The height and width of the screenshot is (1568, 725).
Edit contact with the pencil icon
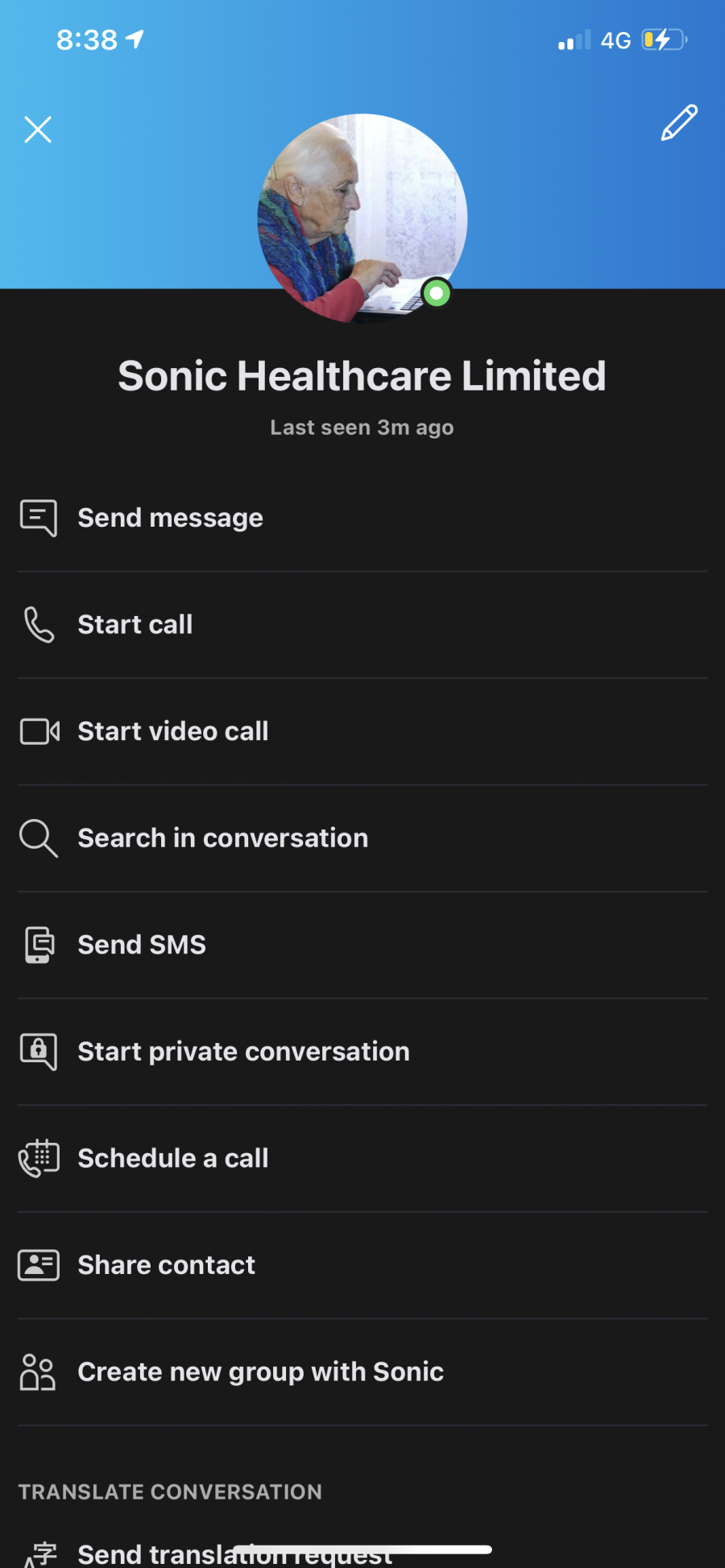click(679, 122)
